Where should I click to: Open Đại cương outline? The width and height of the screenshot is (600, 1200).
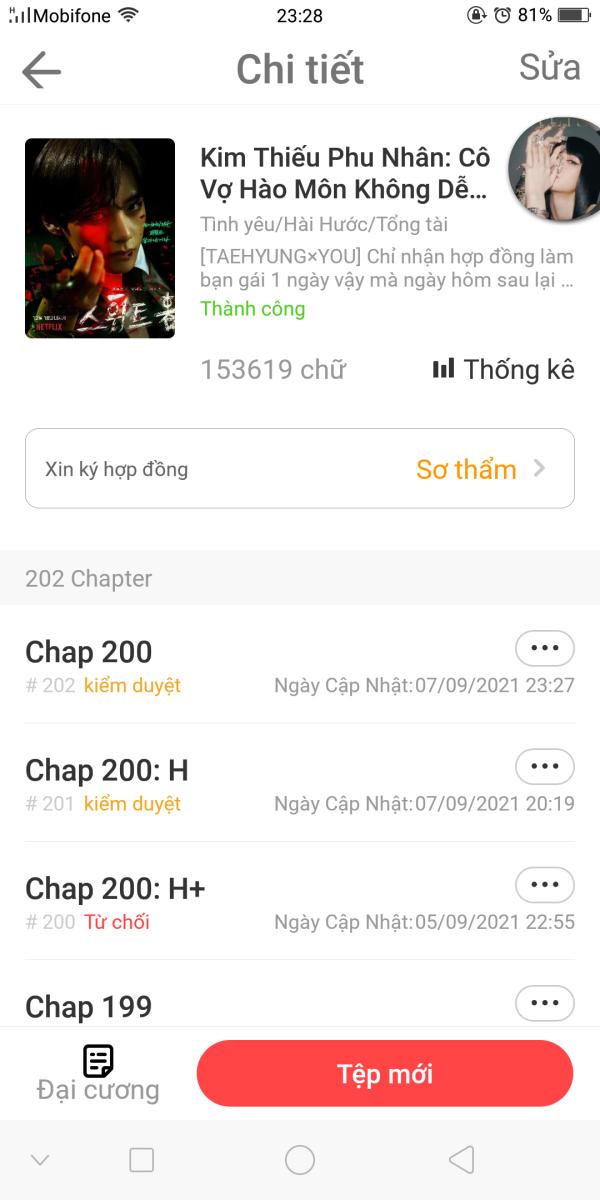click(98, 1074)
